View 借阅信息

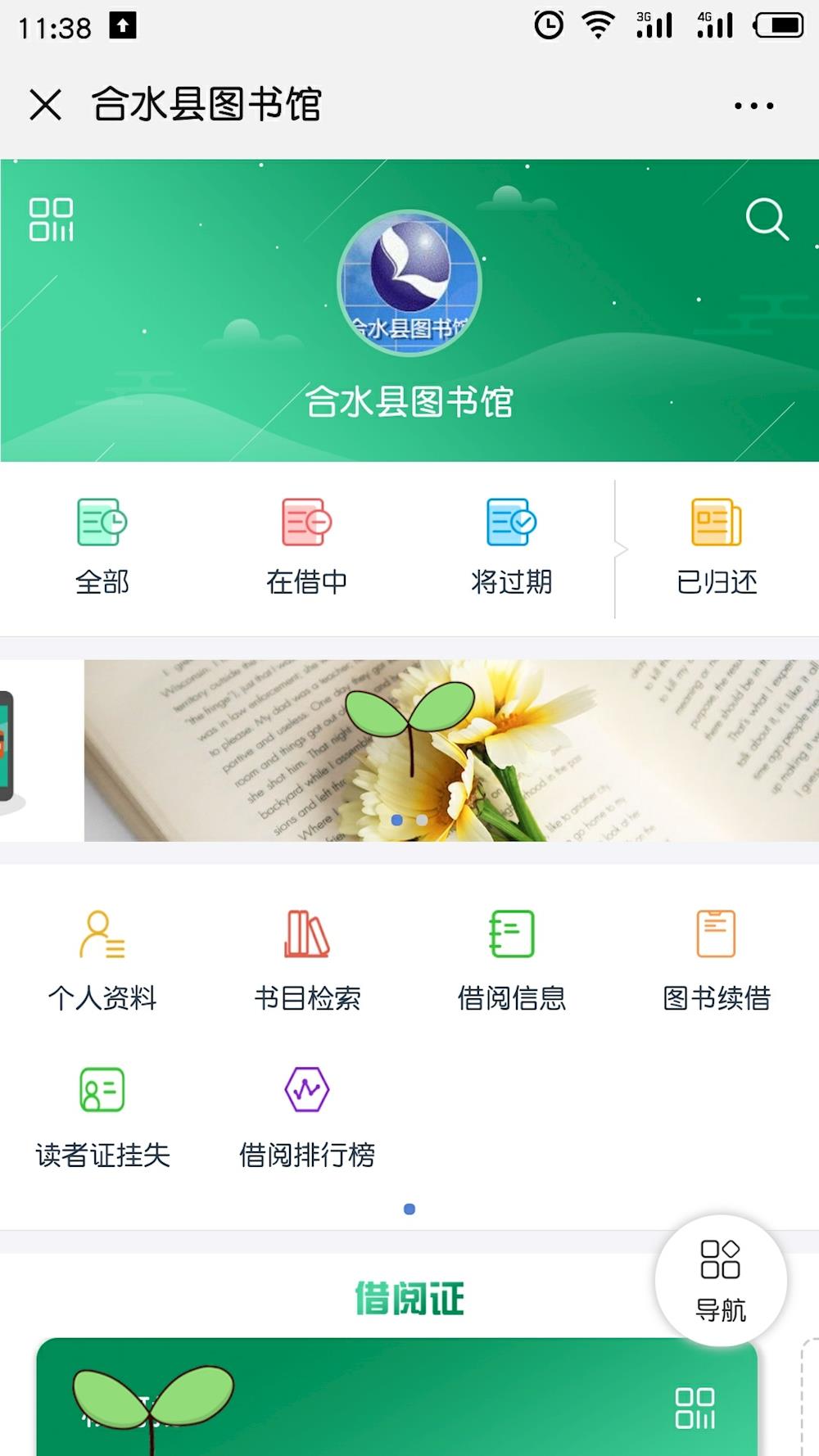pos(512,960)
